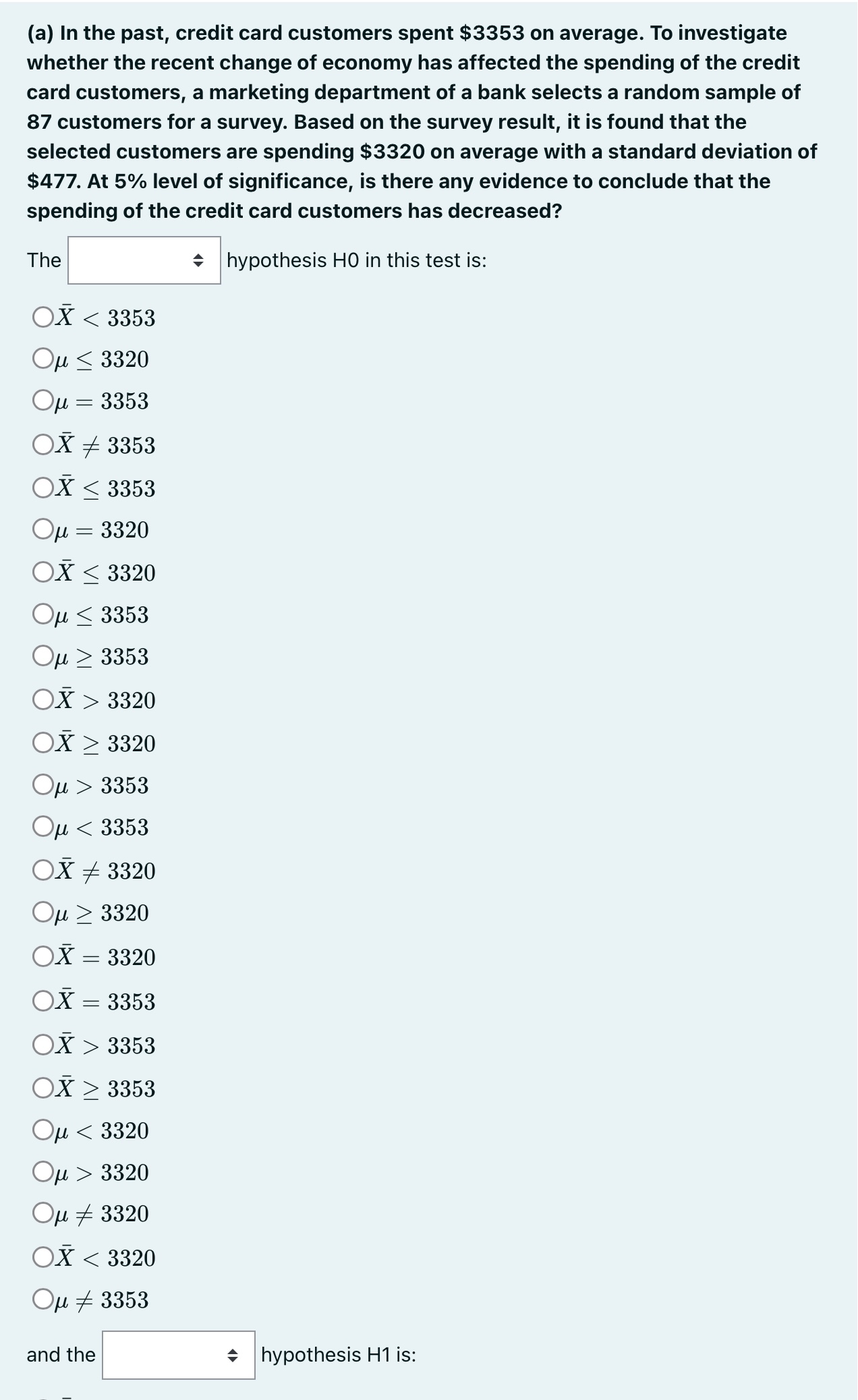Pick the option X̄ ≠ 3353
The image size is (858, 1400).
tap(42, 446)
